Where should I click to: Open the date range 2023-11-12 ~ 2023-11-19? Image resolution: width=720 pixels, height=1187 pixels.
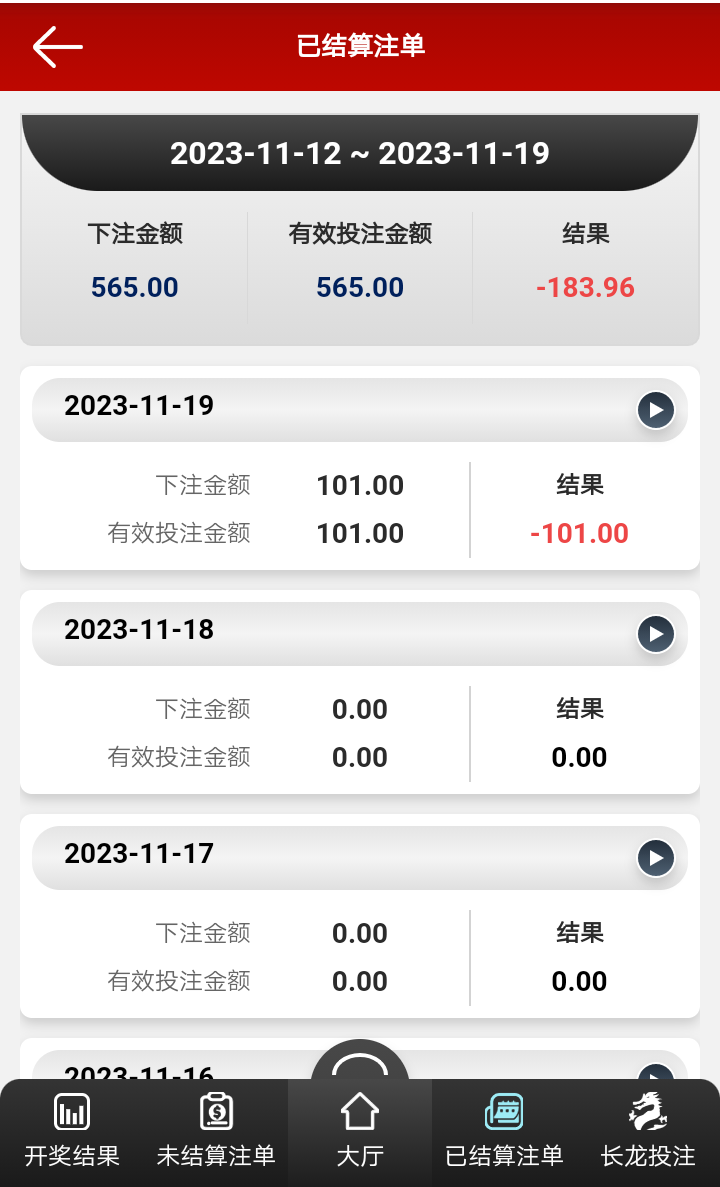pyautogui.click(x=360, y=153)
